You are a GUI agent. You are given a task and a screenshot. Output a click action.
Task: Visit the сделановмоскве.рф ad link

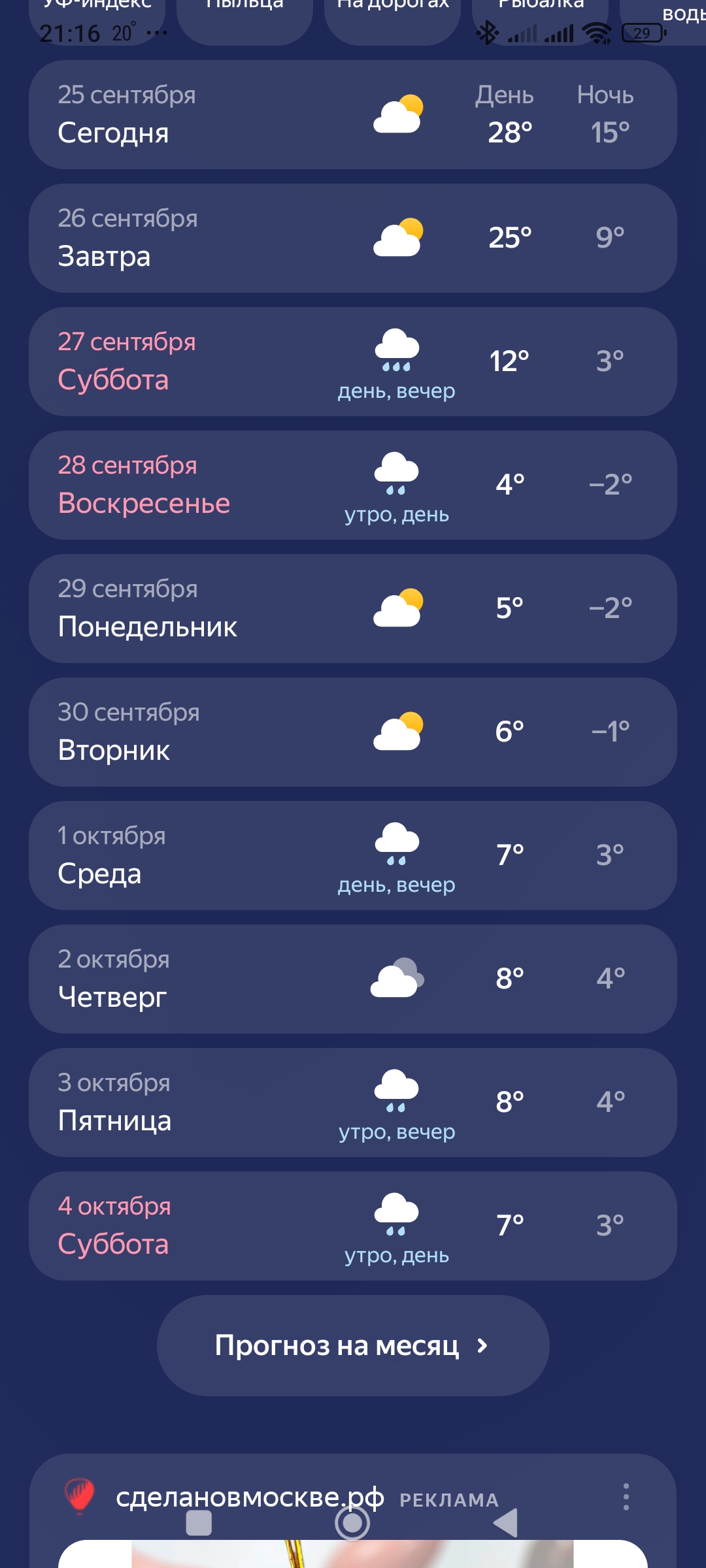(250, 1497)
